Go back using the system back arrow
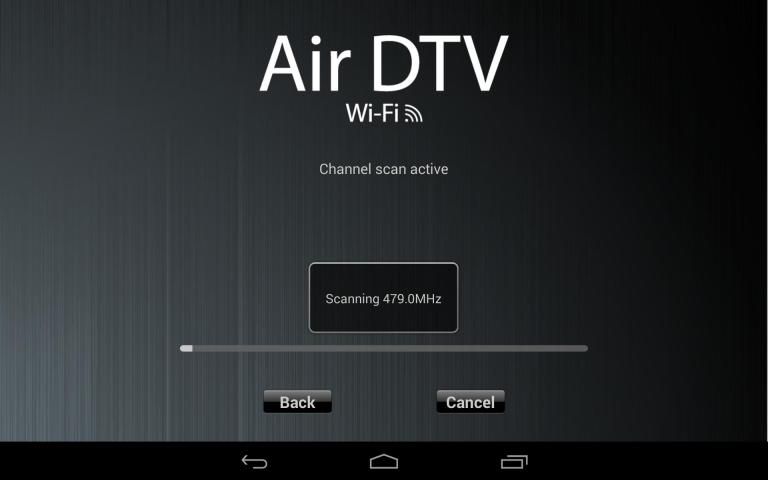This screenshot has height=480, width=768. tap(255, 462)
